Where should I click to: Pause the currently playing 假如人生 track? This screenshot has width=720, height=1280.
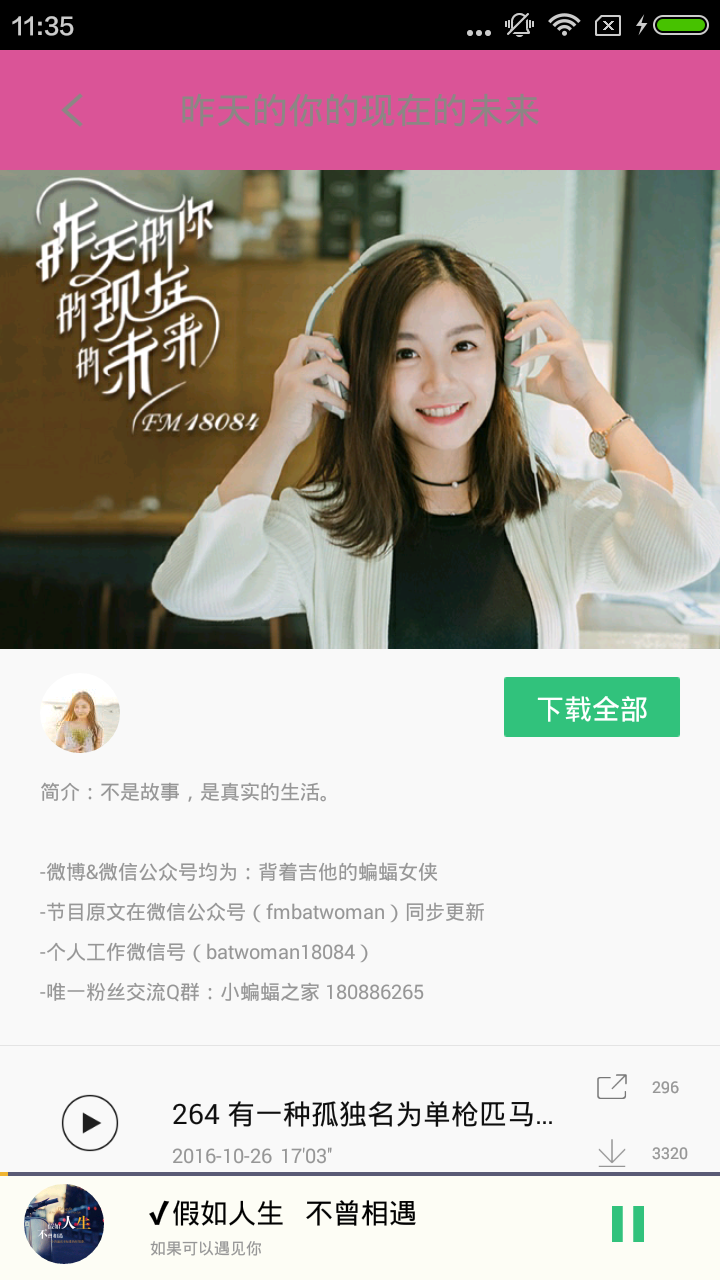[x=628, y=1224]
